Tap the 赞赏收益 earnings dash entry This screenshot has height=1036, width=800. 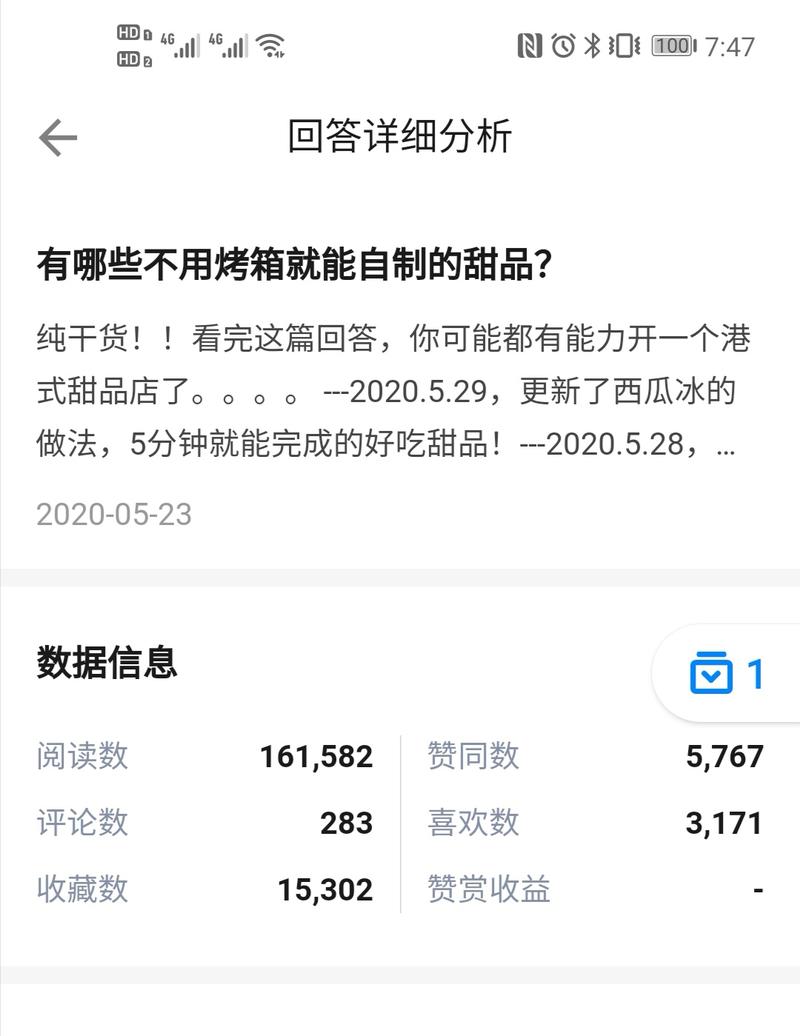click(x=756, y=888)
